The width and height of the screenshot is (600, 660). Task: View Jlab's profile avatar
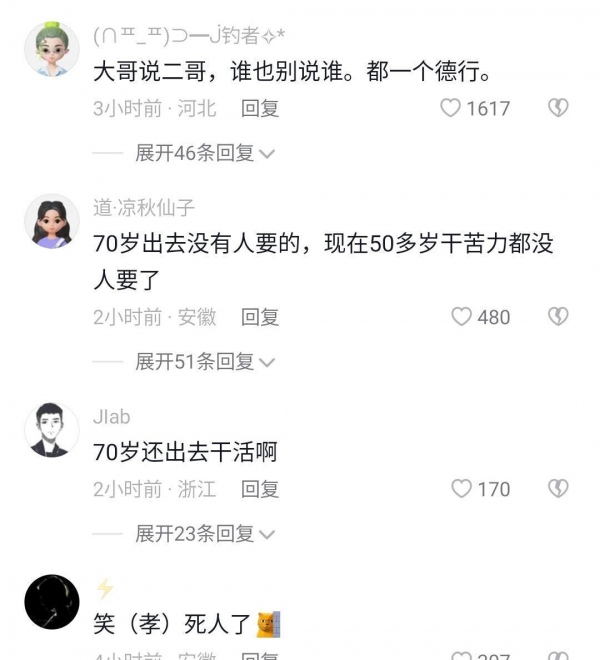coord(51,430)
